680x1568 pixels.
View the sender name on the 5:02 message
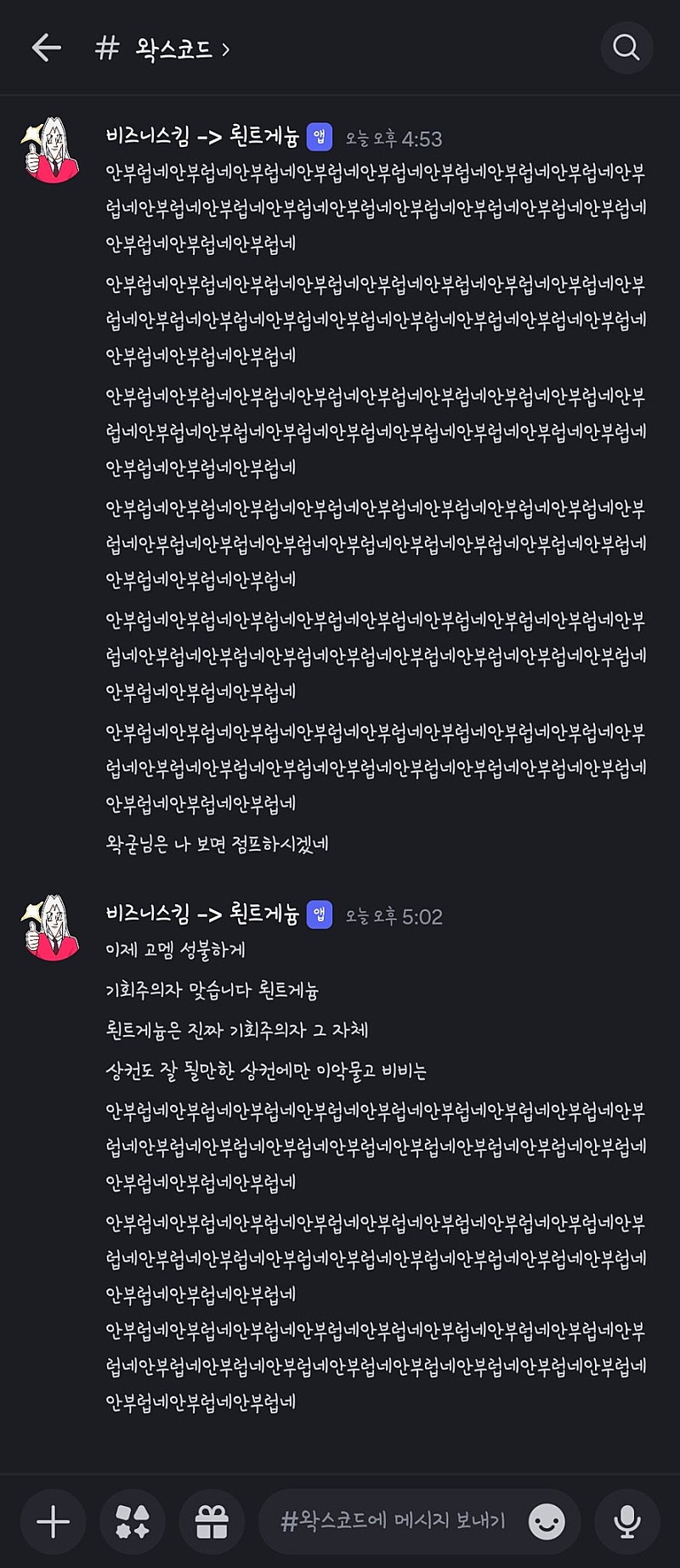[201, 914]
